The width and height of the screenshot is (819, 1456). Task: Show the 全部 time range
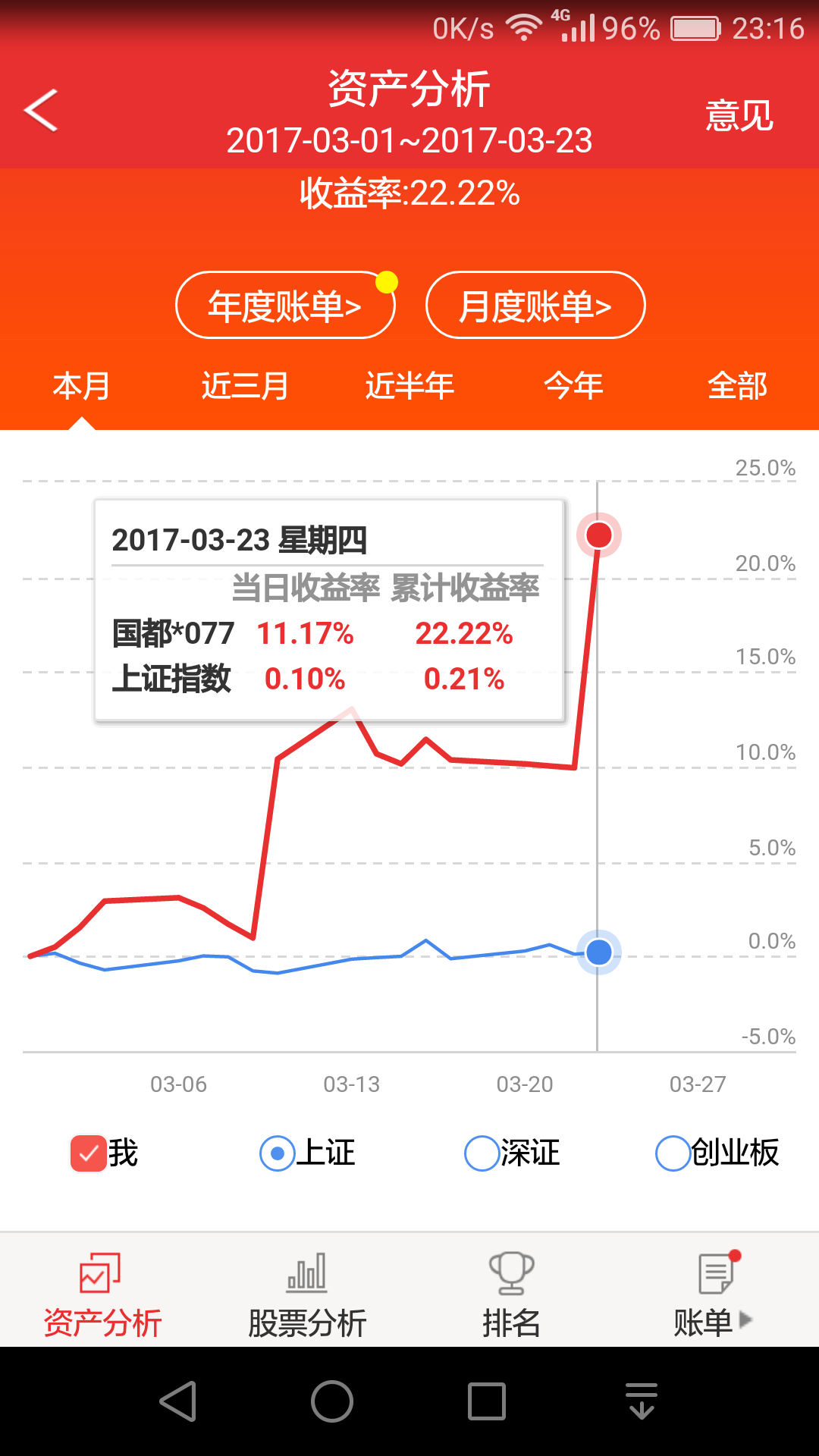click(x=737, y=386)
